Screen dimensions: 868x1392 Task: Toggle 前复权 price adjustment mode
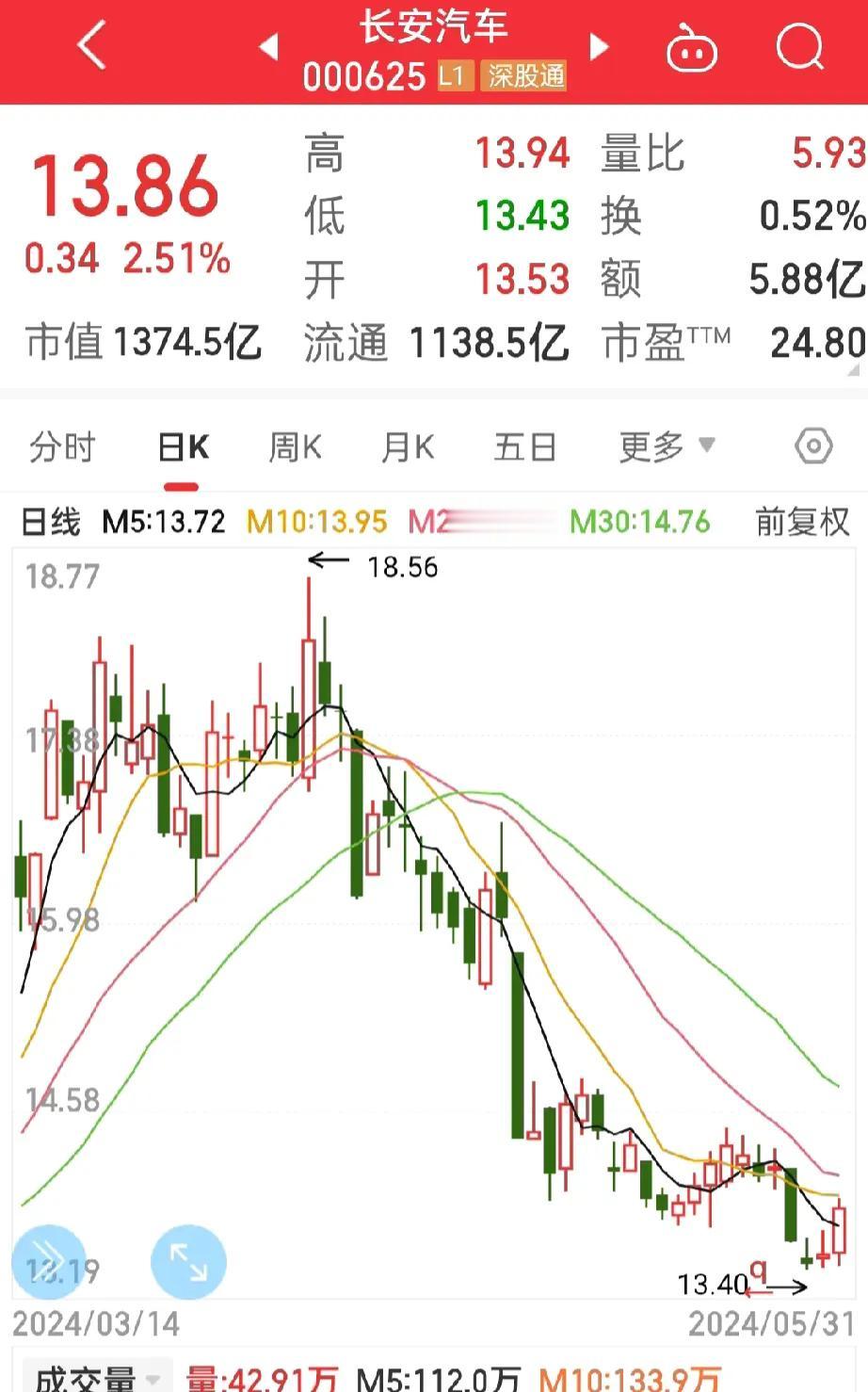(x=801, y=521)
